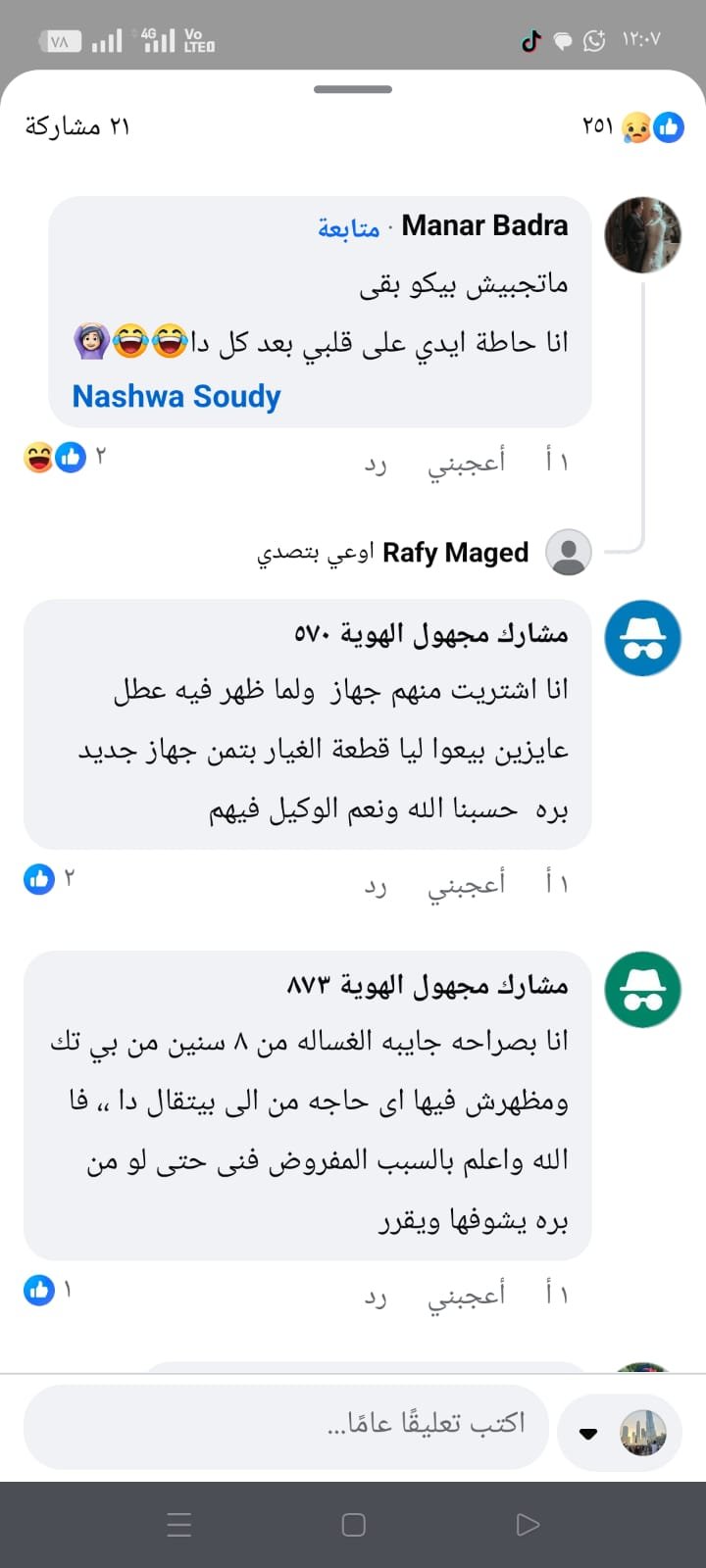706x1568 pixels.
Task: Open tagged profile Nashwa Soudy
Action: 176,397
